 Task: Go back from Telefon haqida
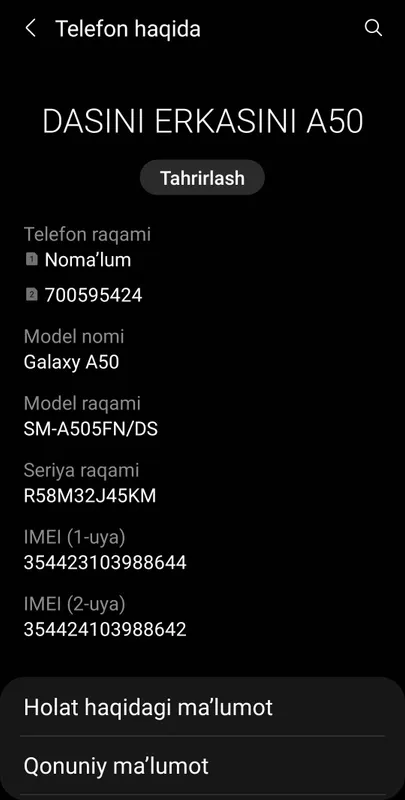coord(31,29)
